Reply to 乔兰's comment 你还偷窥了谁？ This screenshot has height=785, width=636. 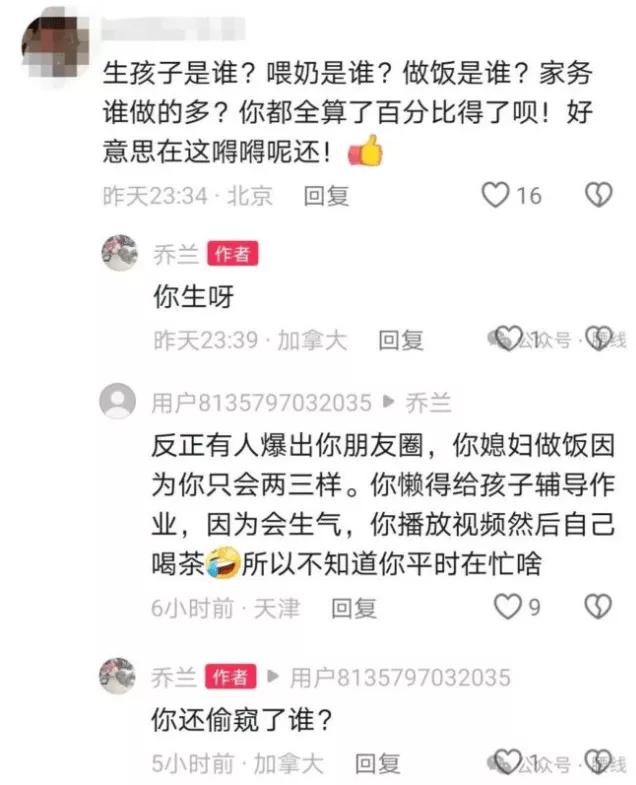(377, 765)
